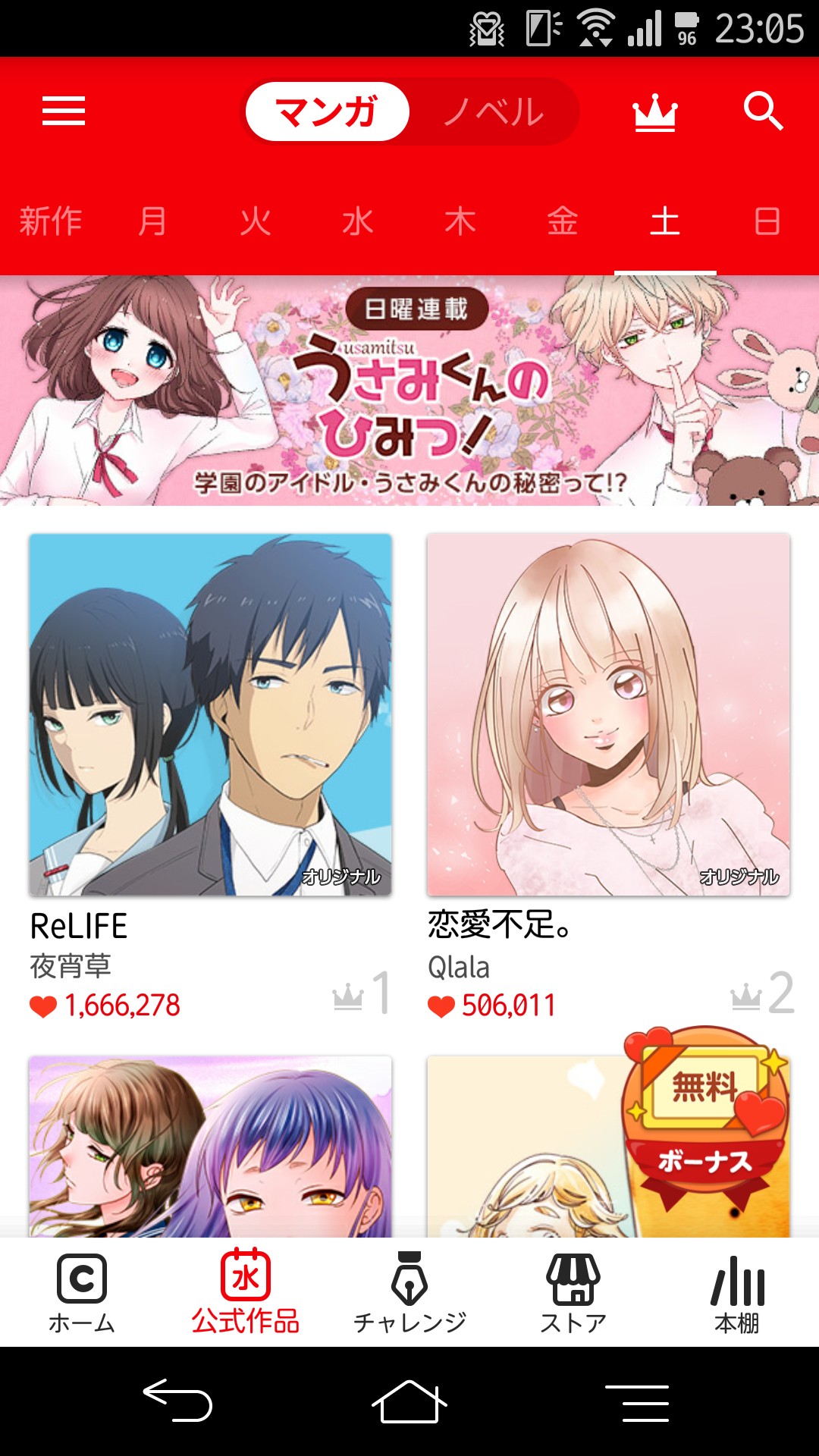Open the ストア tab
Viewport: 819px width, 1456px height.
[573, 1292]
